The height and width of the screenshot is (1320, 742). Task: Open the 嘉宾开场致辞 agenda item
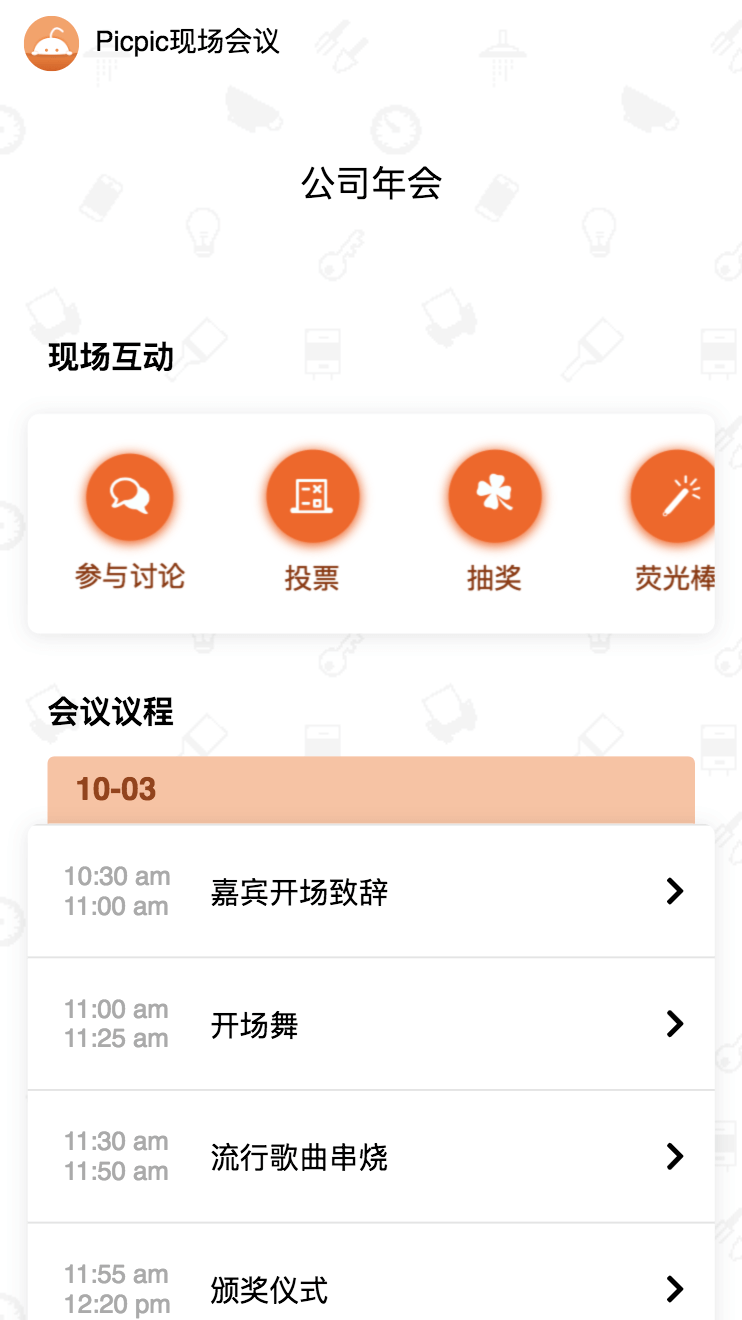(371, 891)
